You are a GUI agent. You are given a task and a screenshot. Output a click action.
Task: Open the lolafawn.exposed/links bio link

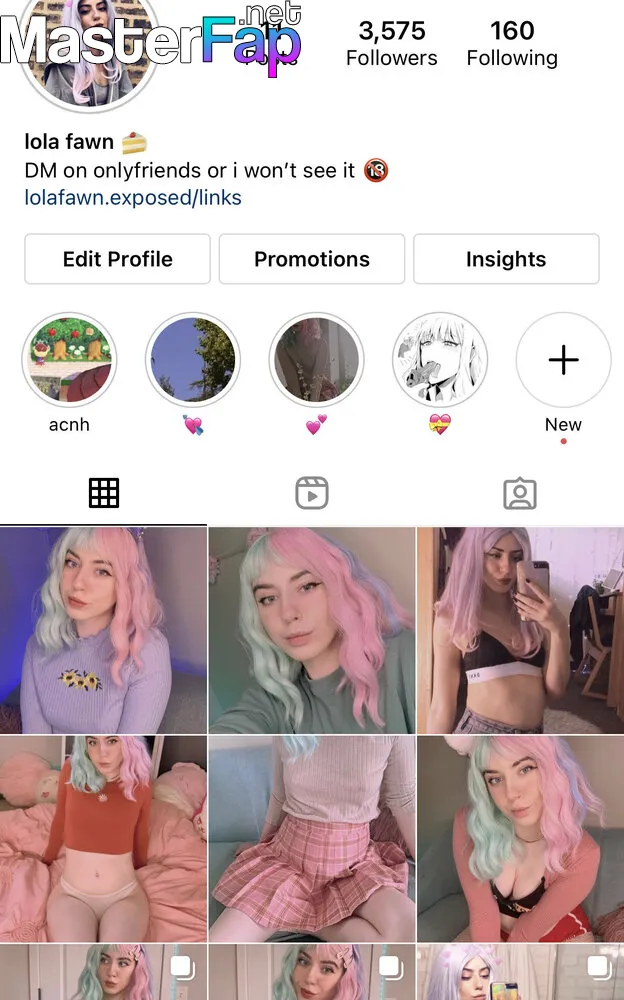[x=133, y=198]
